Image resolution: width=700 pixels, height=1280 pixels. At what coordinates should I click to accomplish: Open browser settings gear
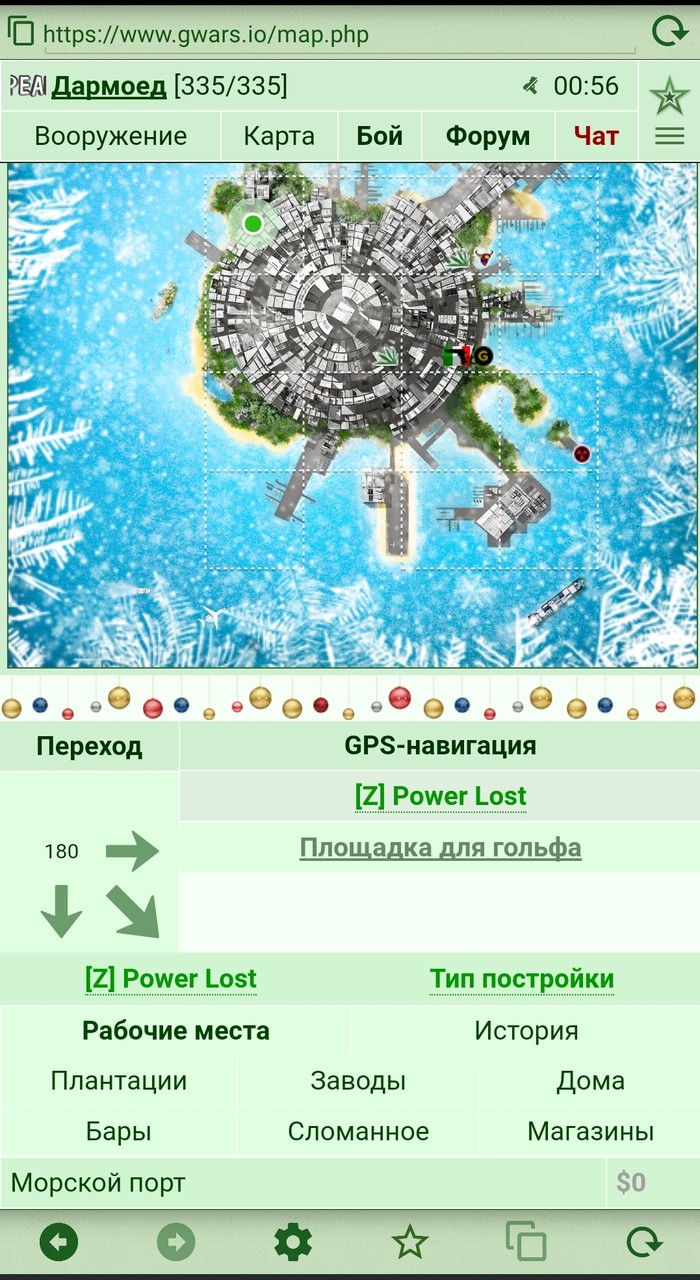(293, 1243)
